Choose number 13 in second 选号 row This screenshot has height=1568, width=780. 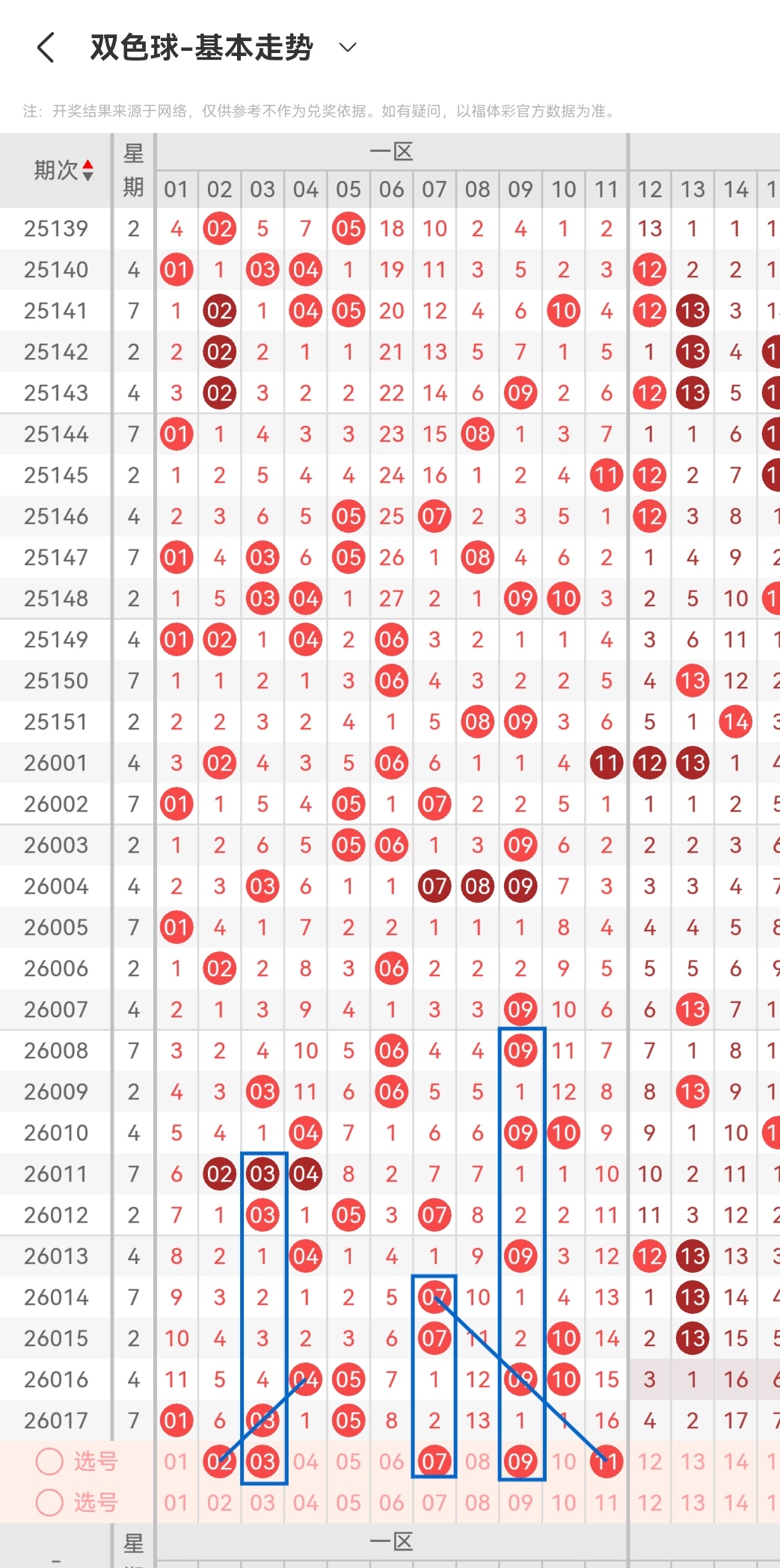click(693, 1502)
